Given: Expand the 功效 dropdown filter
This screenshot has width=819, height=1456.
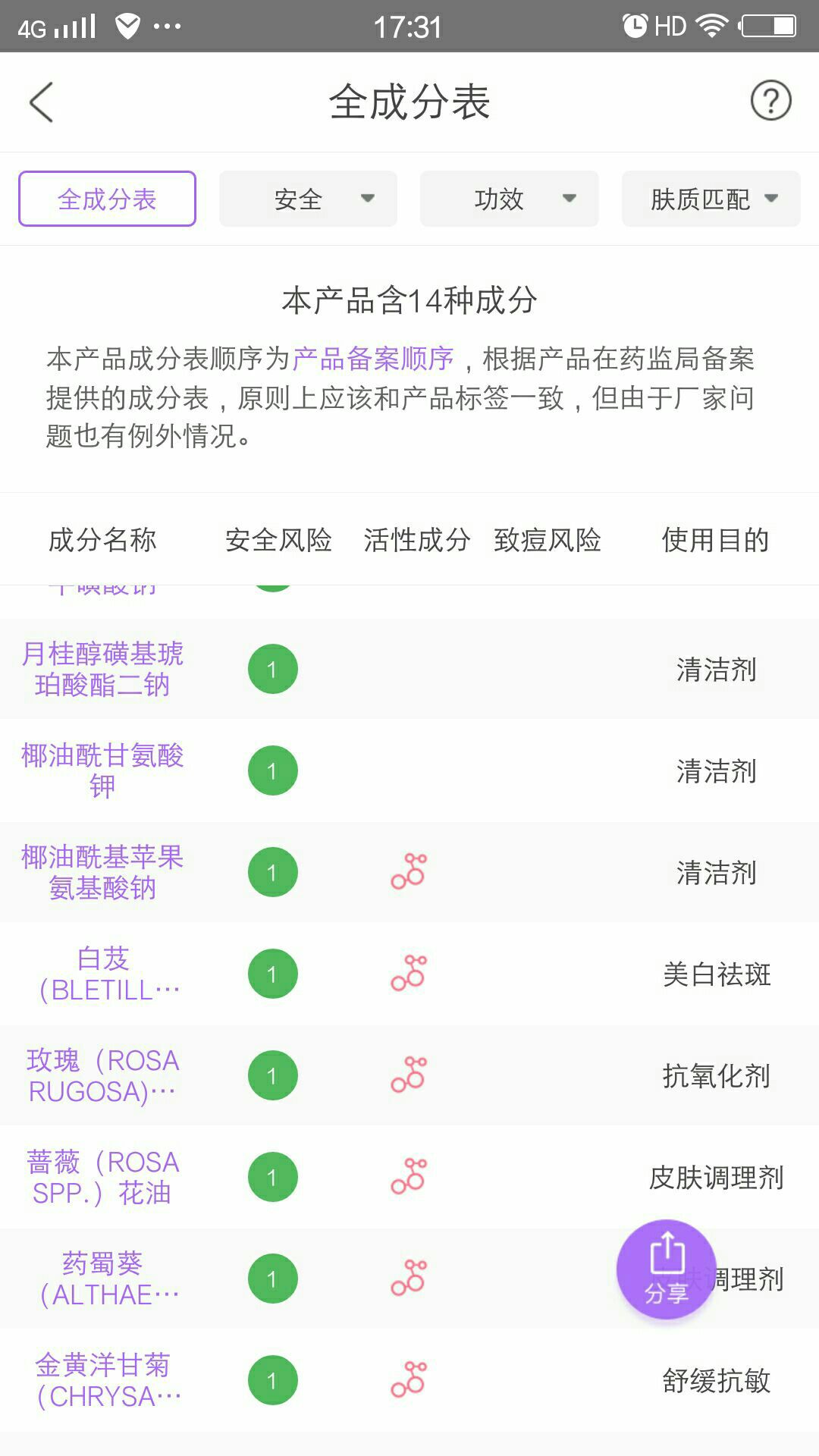Looking at the screenshot, I should click(x=509, y=199).
